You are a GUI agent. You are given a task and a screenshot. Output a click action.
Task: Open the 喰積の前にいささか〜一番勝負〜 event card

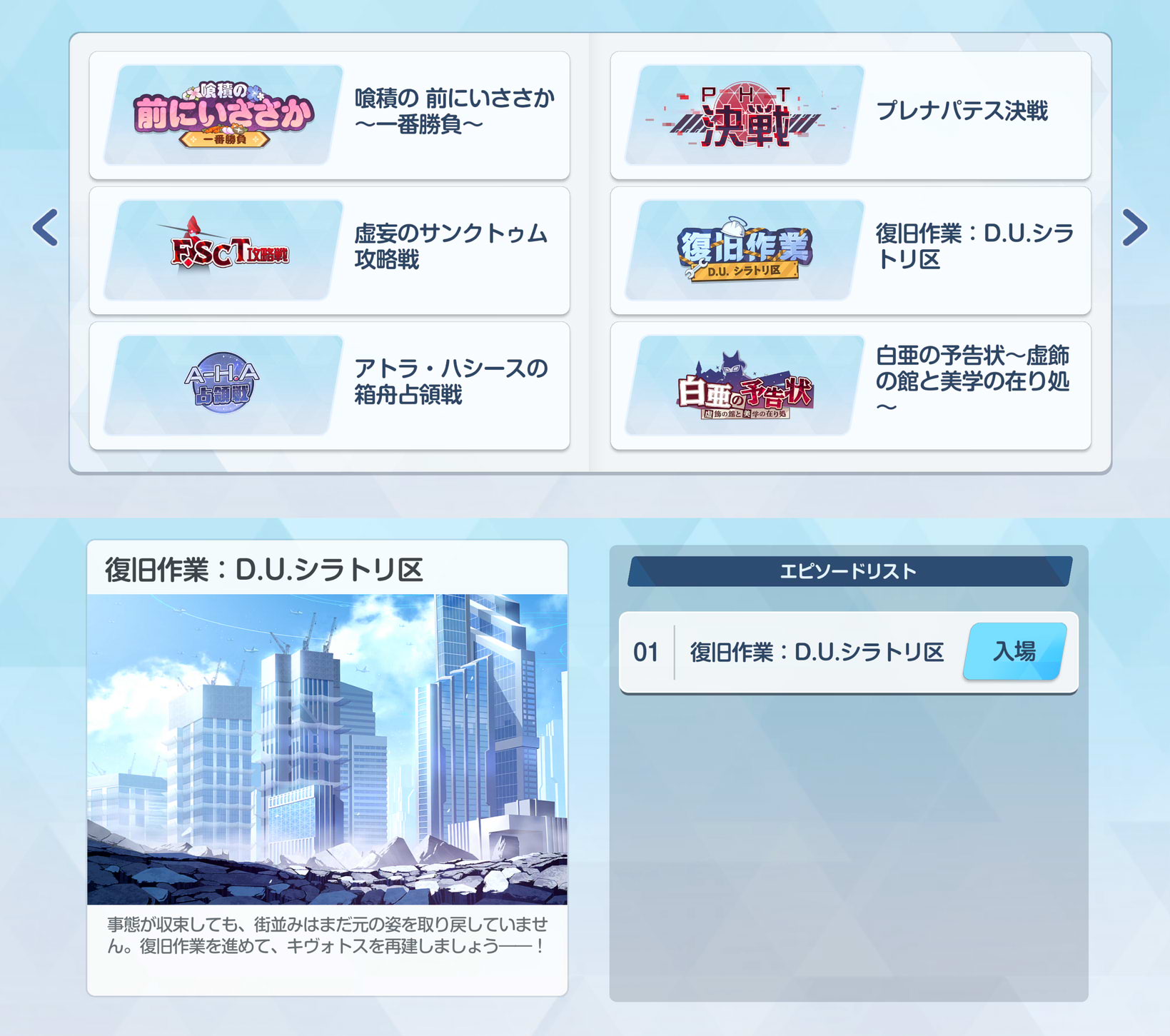329,115
